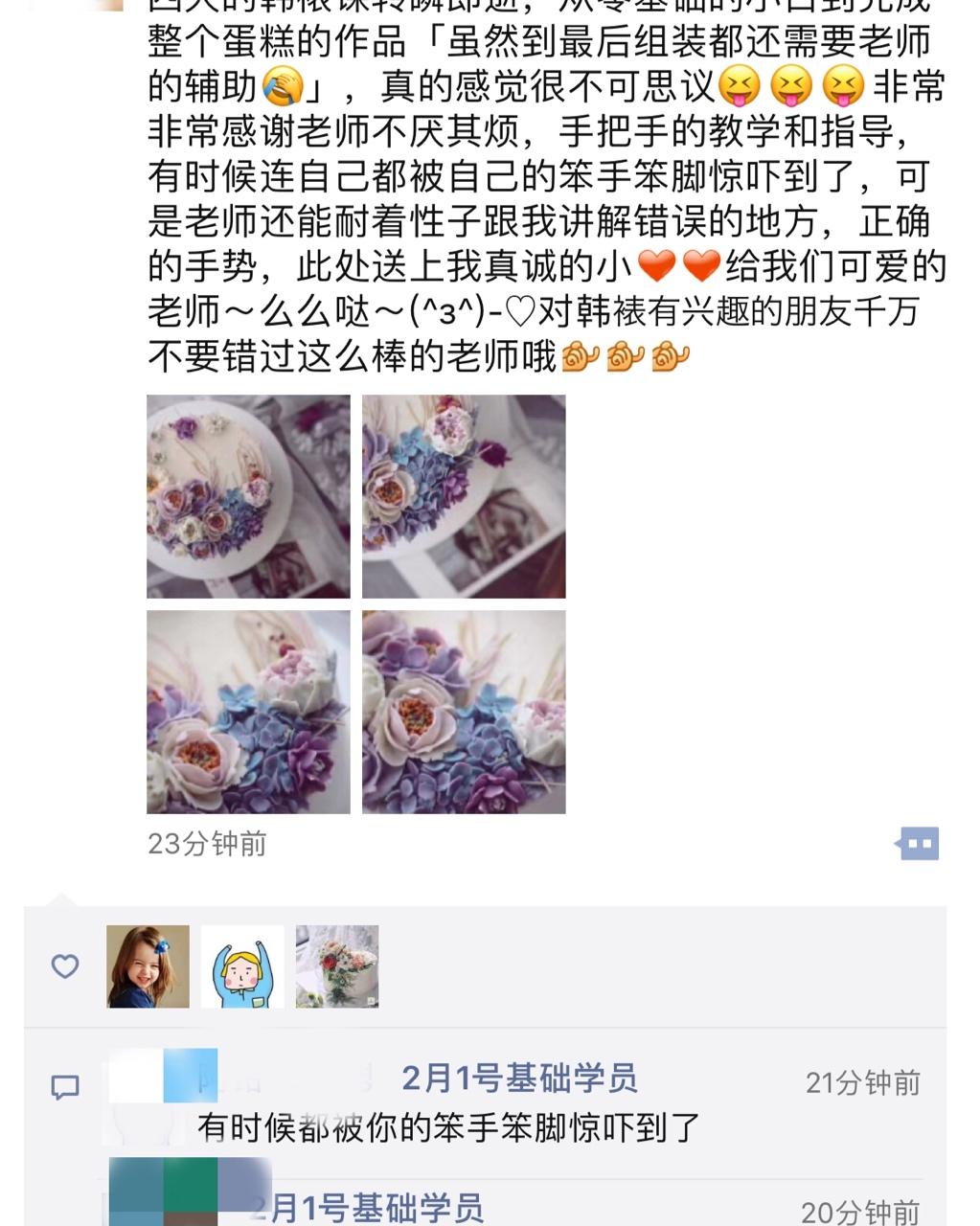Open the first cake photo thumbnail
Screen dimensions: 980x1226
click(x=248, y=496)
